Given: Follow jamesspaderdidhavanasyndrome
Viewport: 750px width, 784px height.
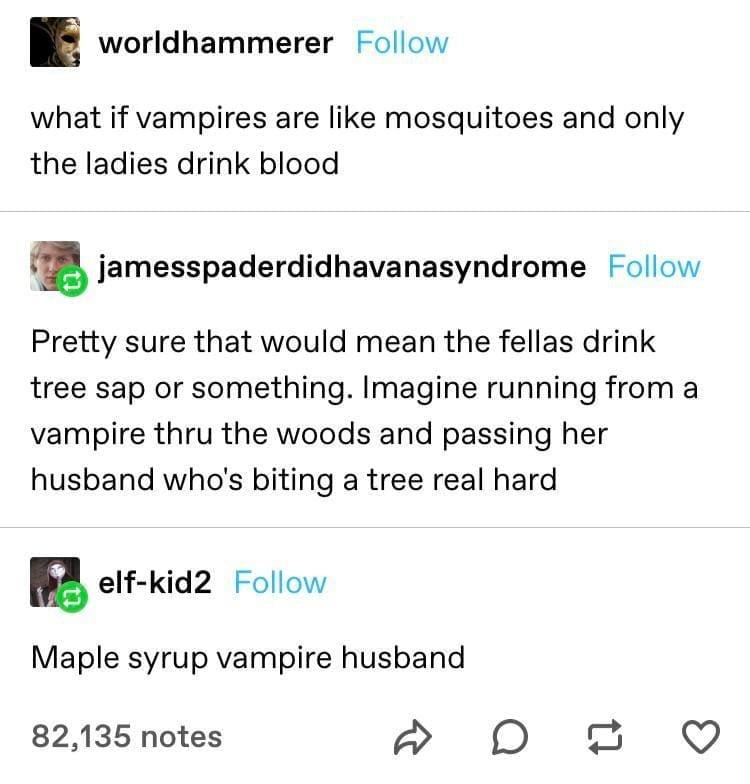Looking at the screenshot, I should (x=654, y=267).
